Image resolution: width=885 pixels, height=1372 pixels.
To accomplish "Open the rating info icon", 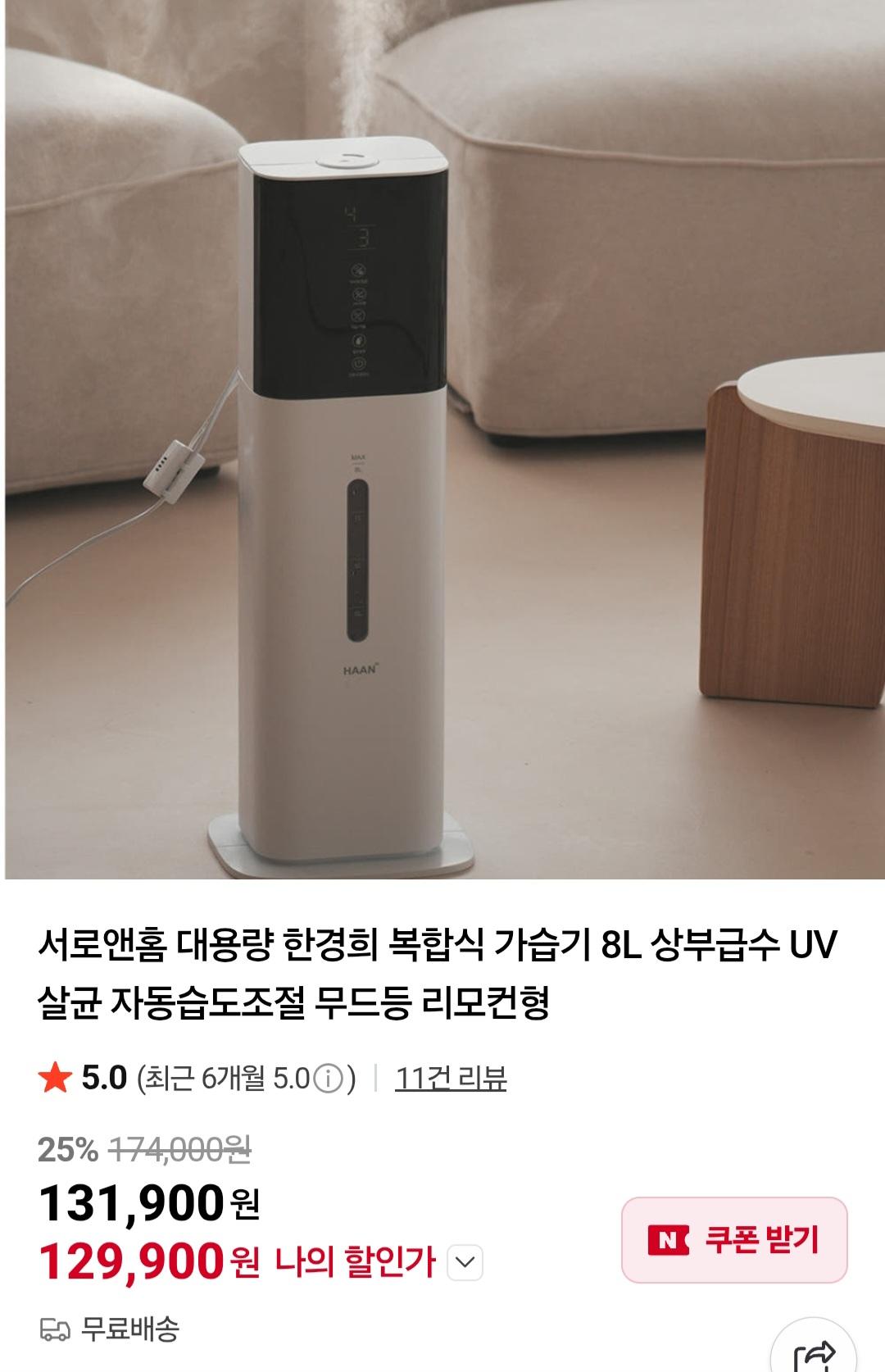I will click(329, 1079).
